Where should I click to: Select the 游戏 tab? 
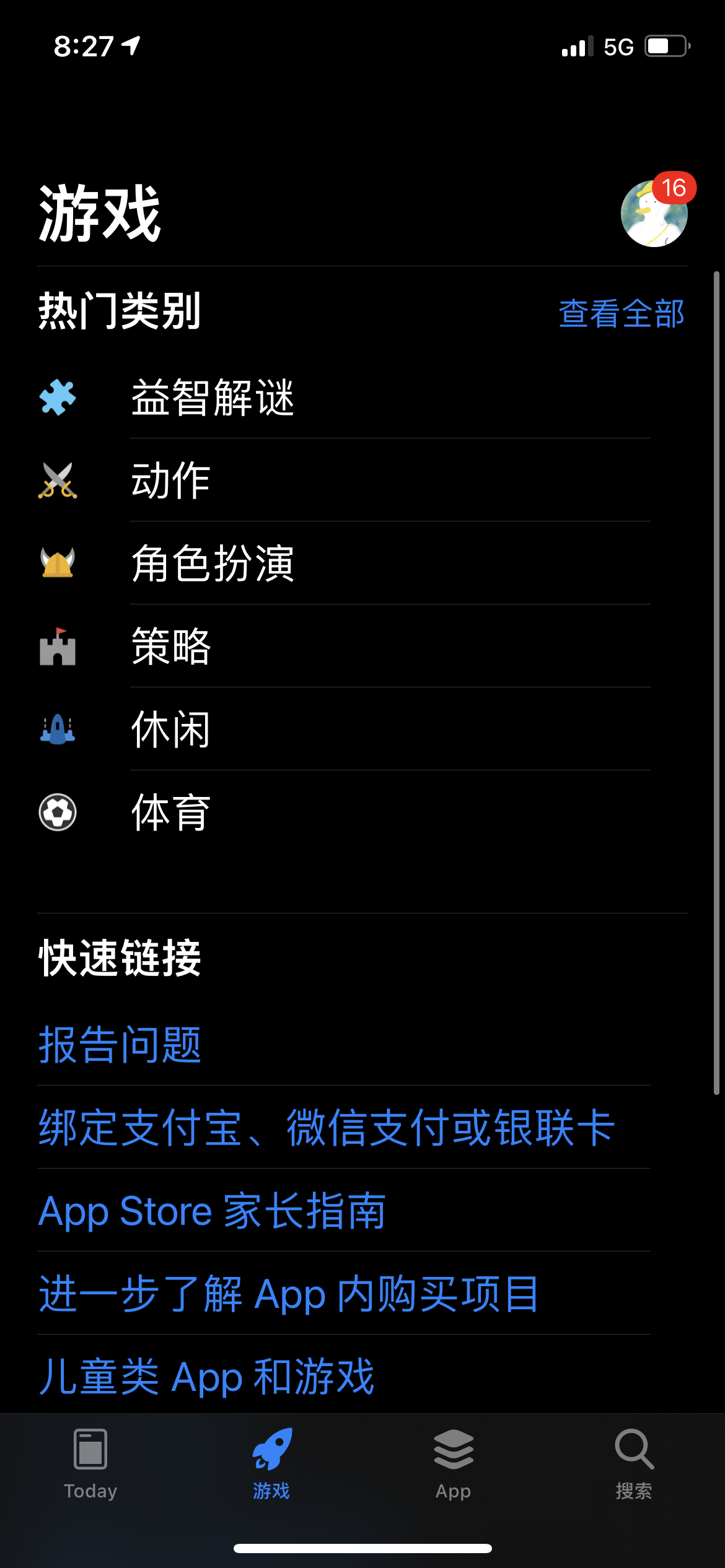(271, 1464)
